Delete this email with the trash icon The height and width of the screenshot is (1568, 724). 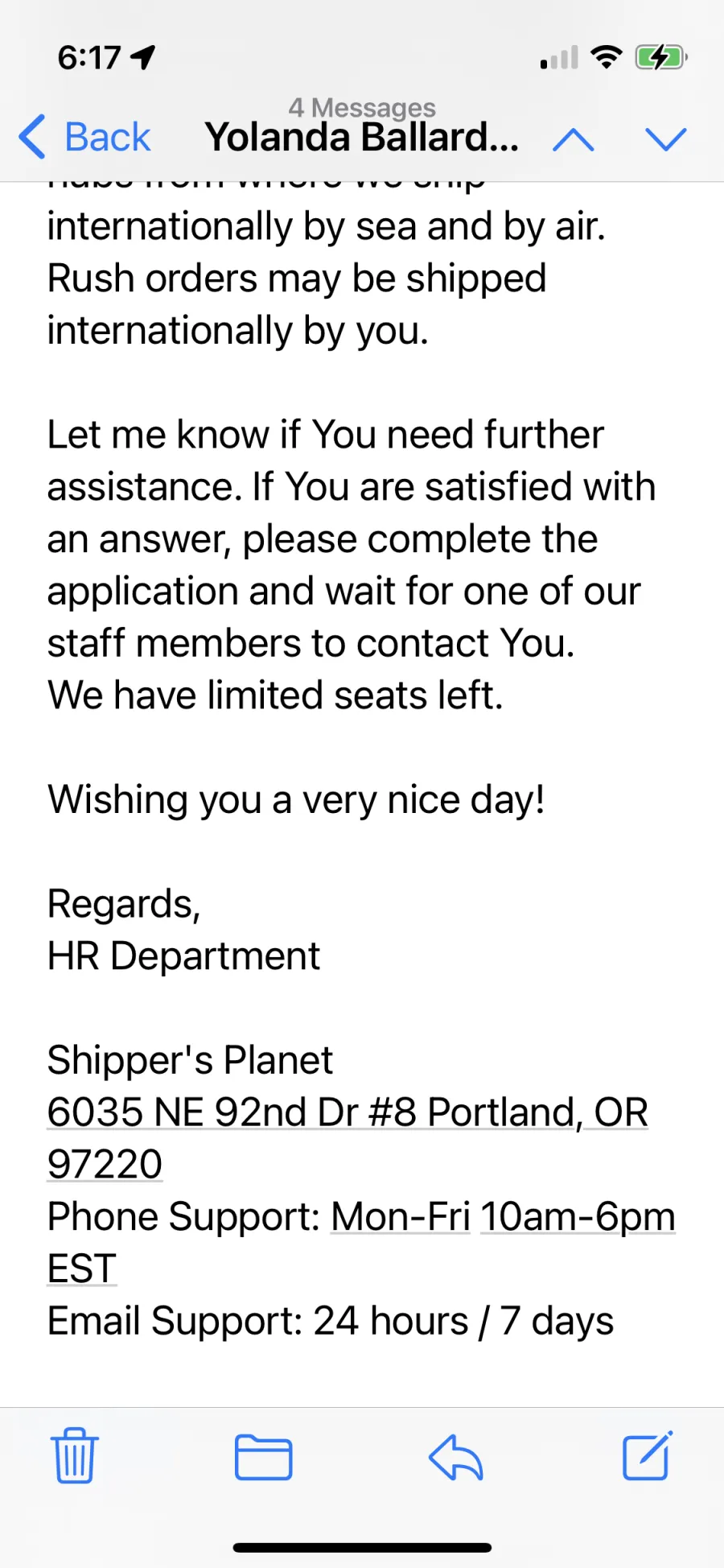click(75, 1455)
